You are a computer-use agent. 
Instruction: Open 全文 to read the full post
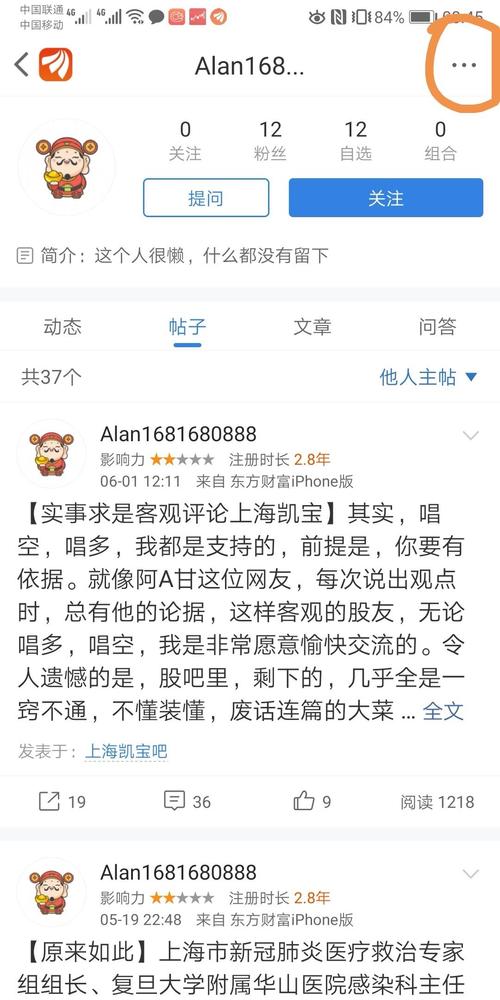click(443, 711)
